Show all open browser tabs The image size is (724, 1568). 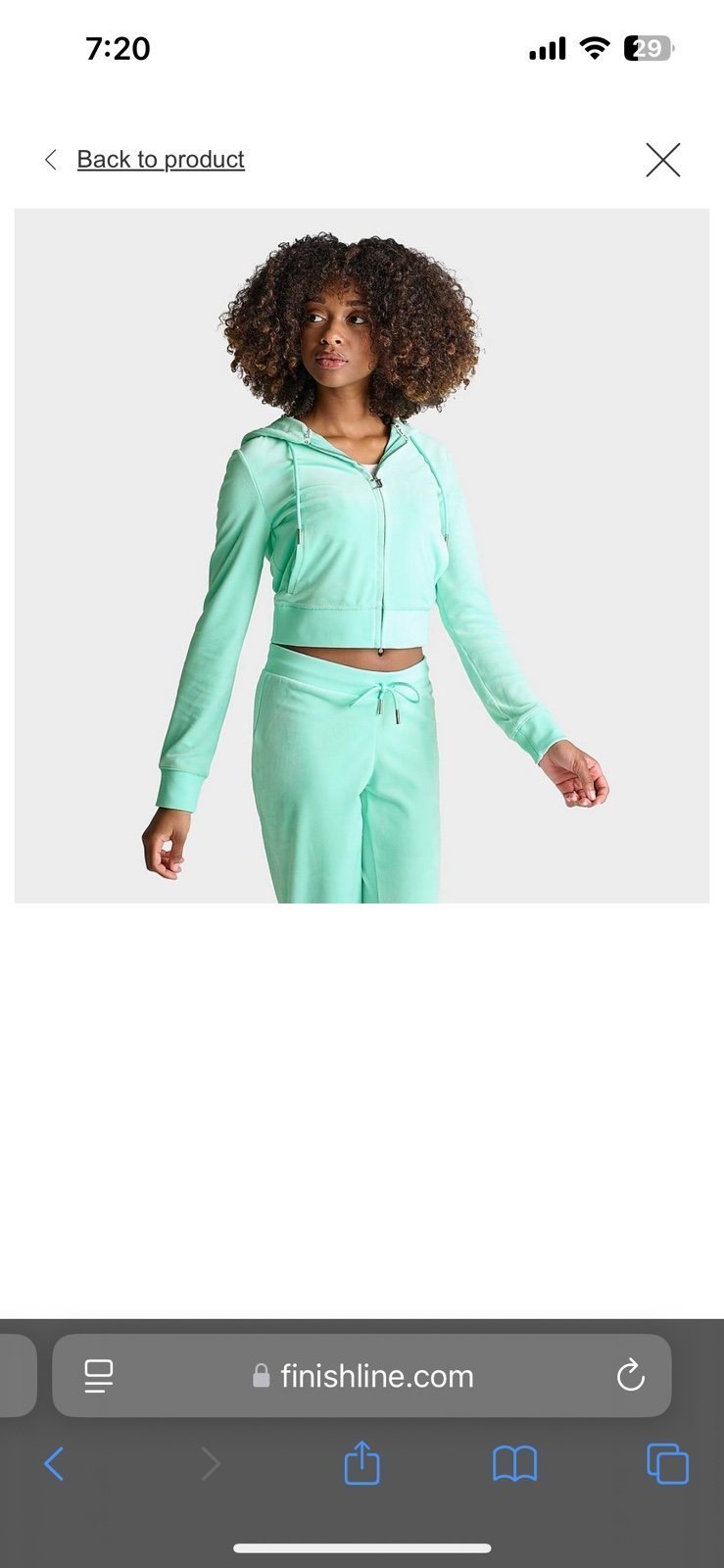(668, 1464)
